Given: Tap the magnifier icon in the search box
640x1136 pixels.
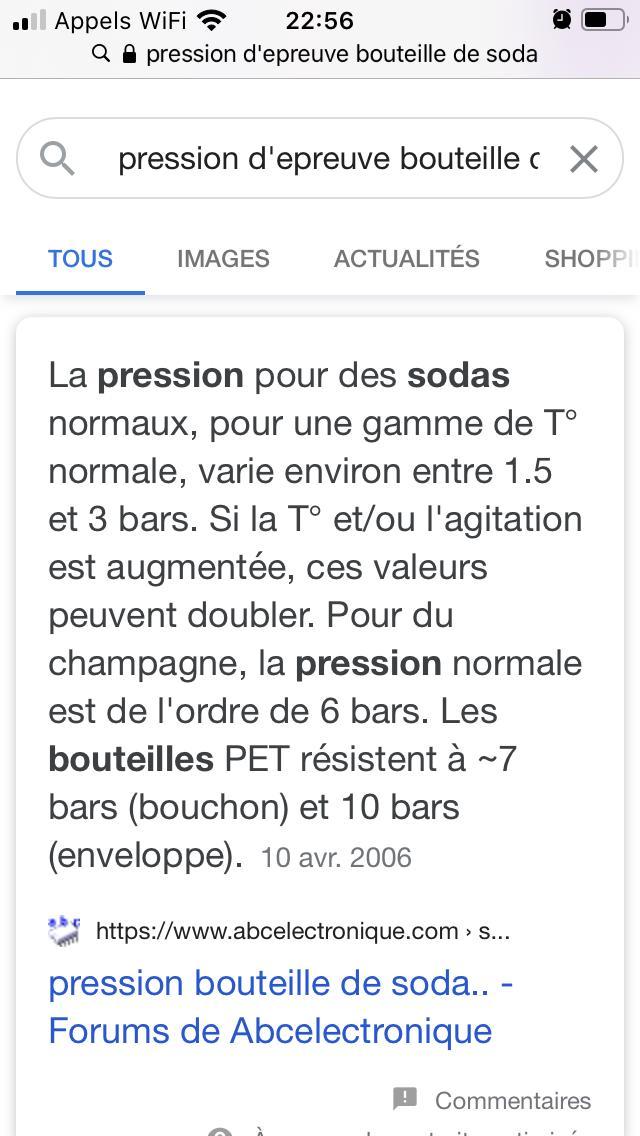Looking at the screenshot, I should click(x=57, y=158).
